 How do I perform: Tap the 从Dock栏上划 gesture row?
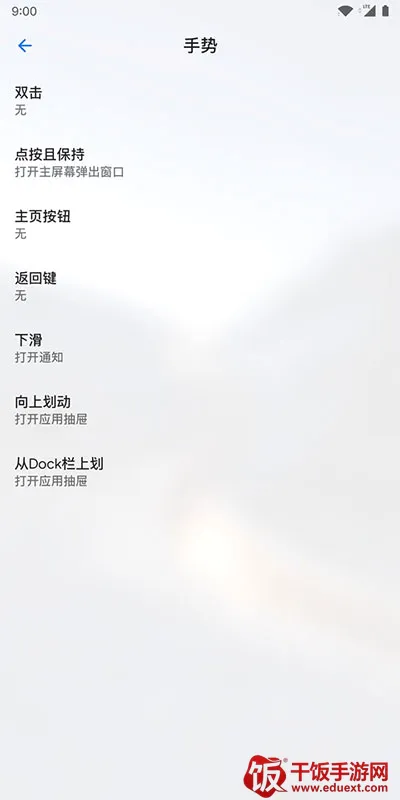(200, 471)
